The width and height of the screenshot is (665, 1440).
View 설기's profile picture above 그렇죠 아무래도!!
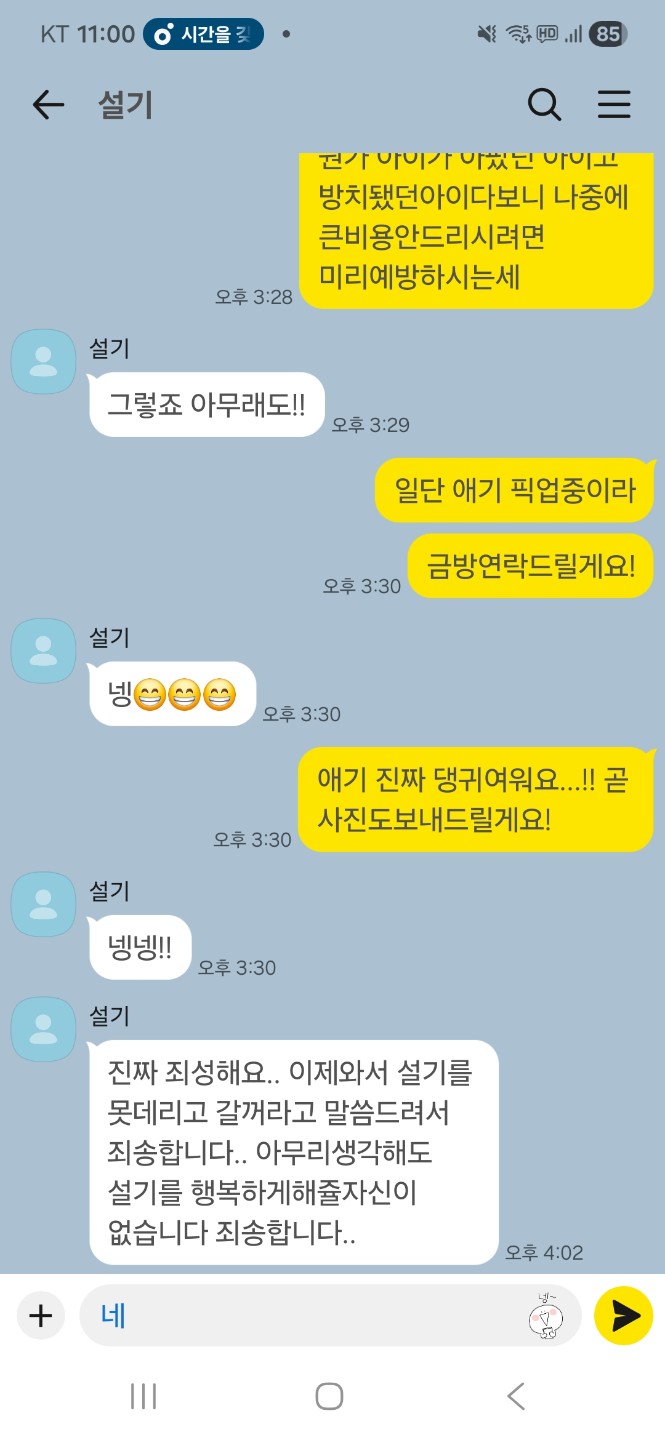coord(43,361)
